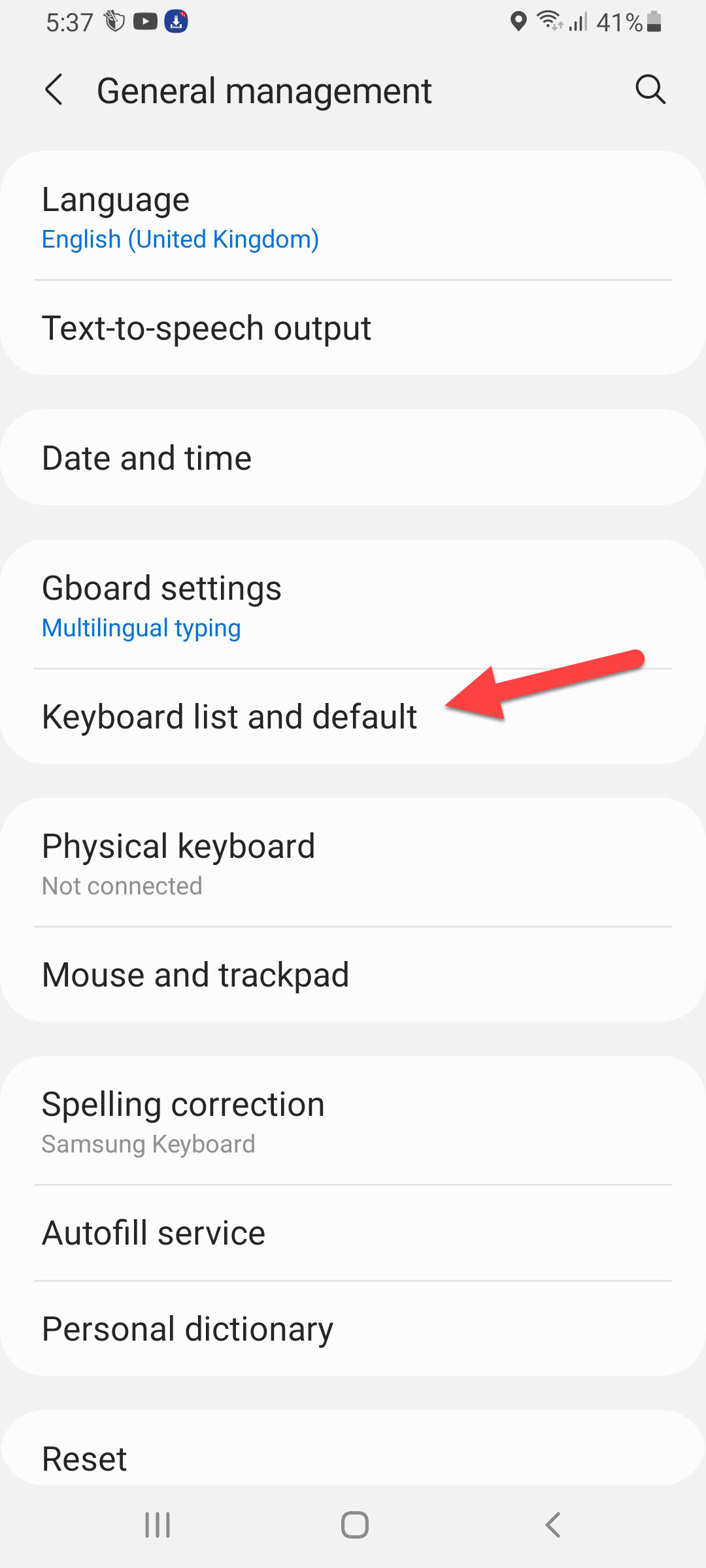The height and width of the screenshot is (1568, 706).
Task: Go back from General management
Action: coord(54,90)
